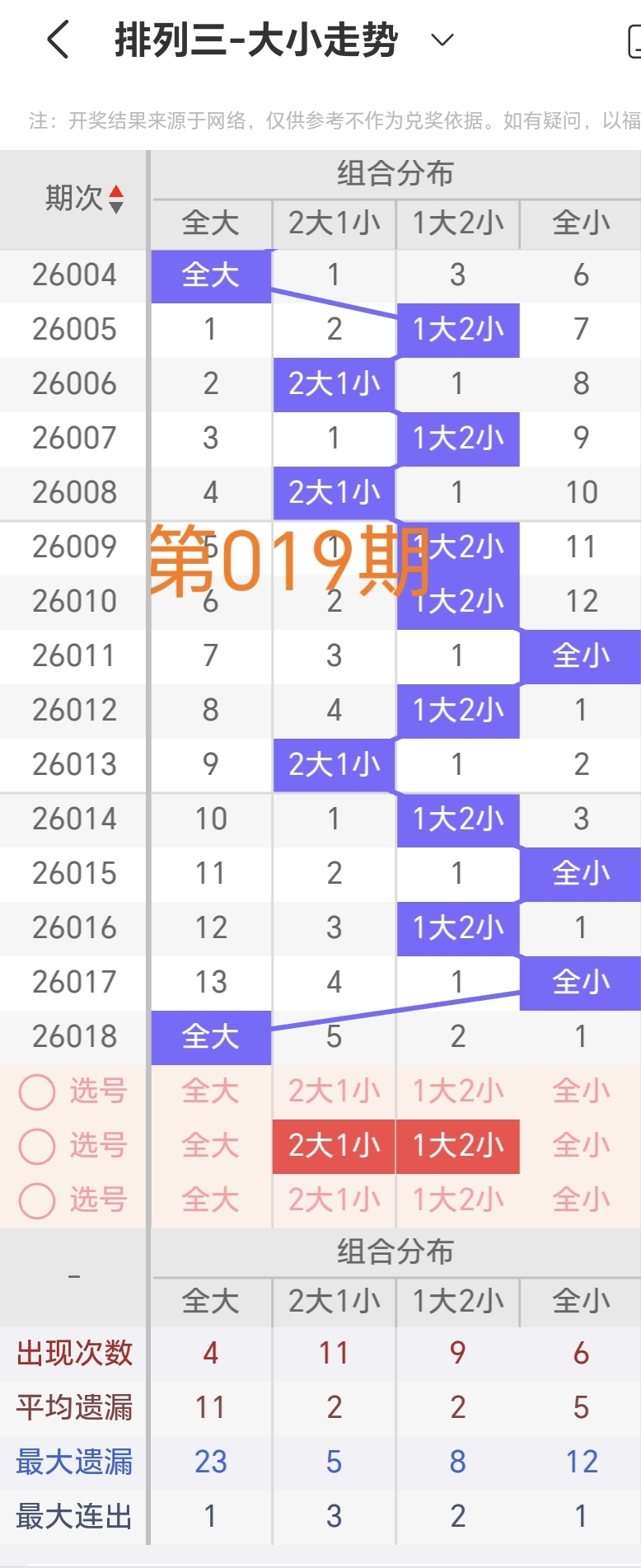Select the third 选号 radio circle
Screen dimensions: 641x1568
click(36, 1200)
